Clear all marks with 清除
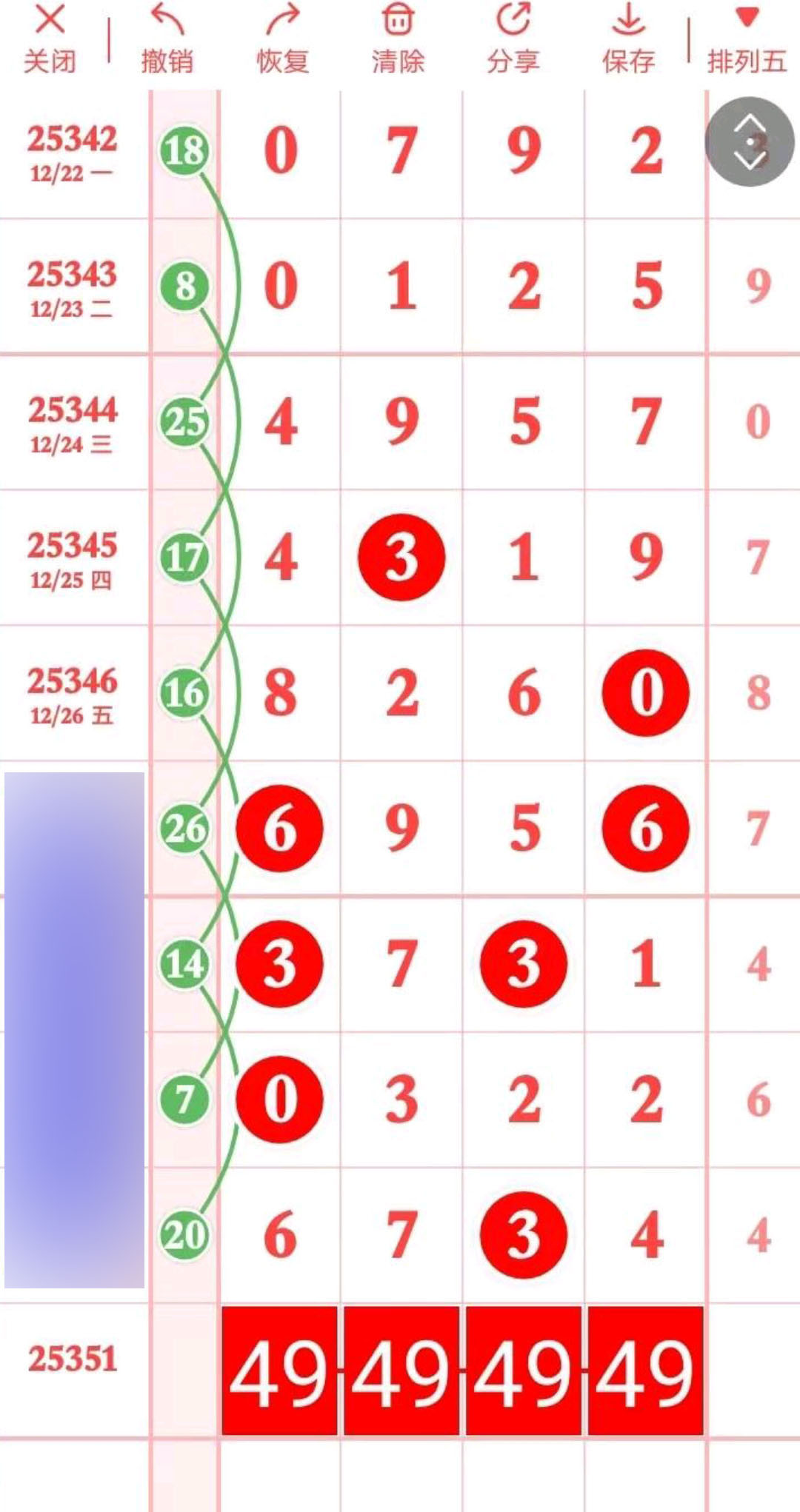The height and width of the screenshot is (1512, 800). (x=398, y=39)
